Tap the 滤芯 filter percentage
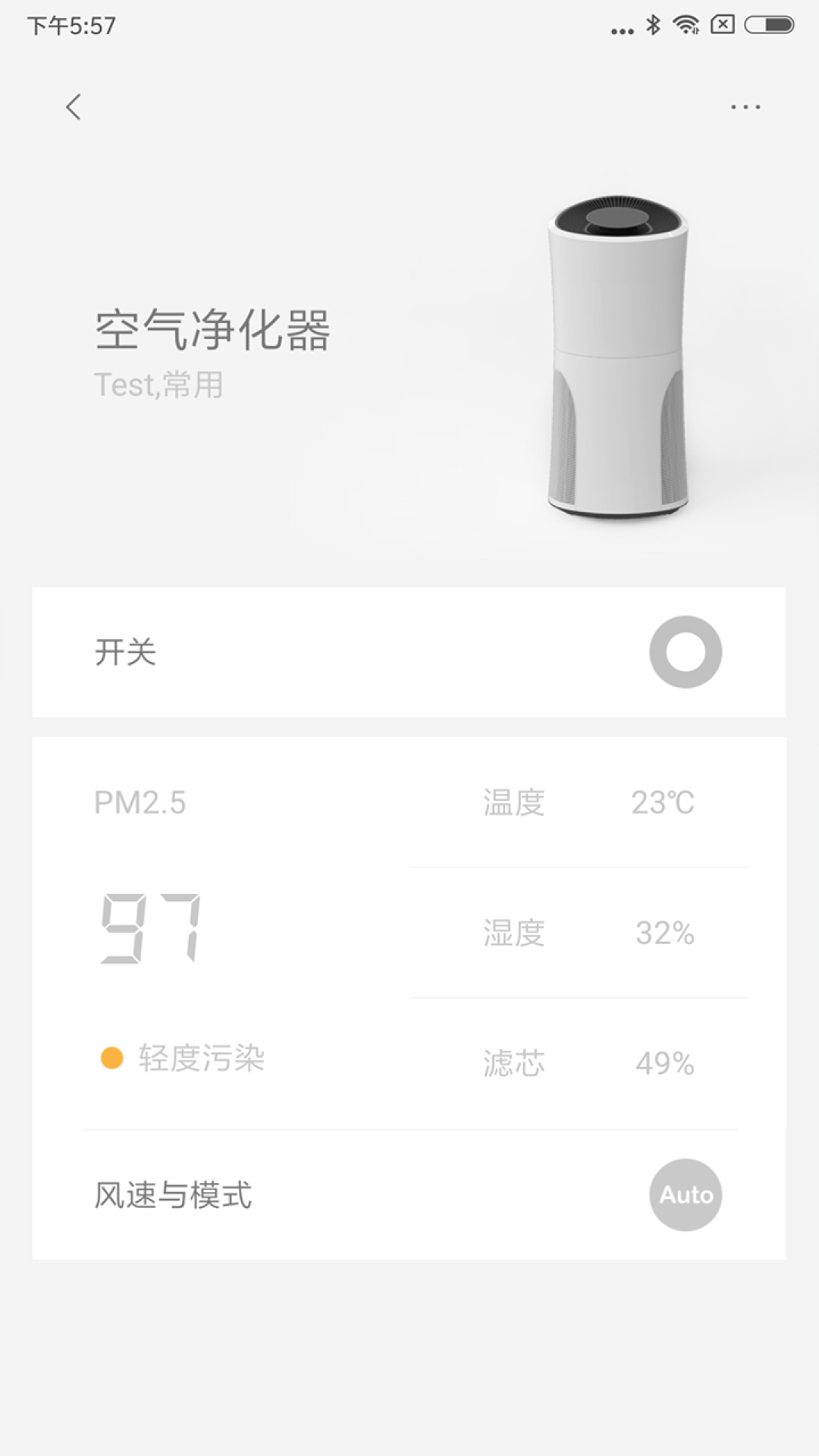The width and height of the screenshot is (819, 1456). pos(513,1062)
